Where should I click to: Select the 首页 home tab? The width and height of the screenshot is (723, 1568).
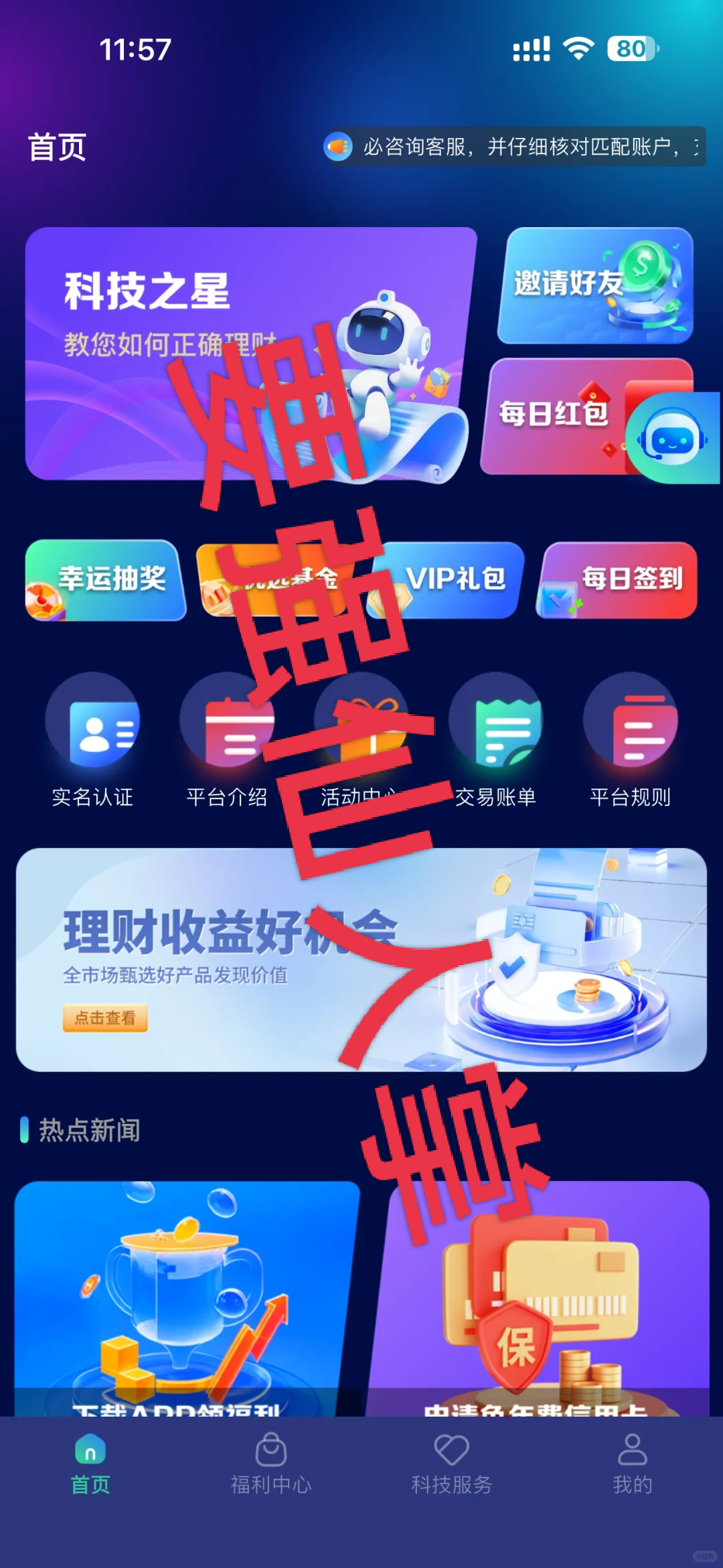coord(90,1464)
